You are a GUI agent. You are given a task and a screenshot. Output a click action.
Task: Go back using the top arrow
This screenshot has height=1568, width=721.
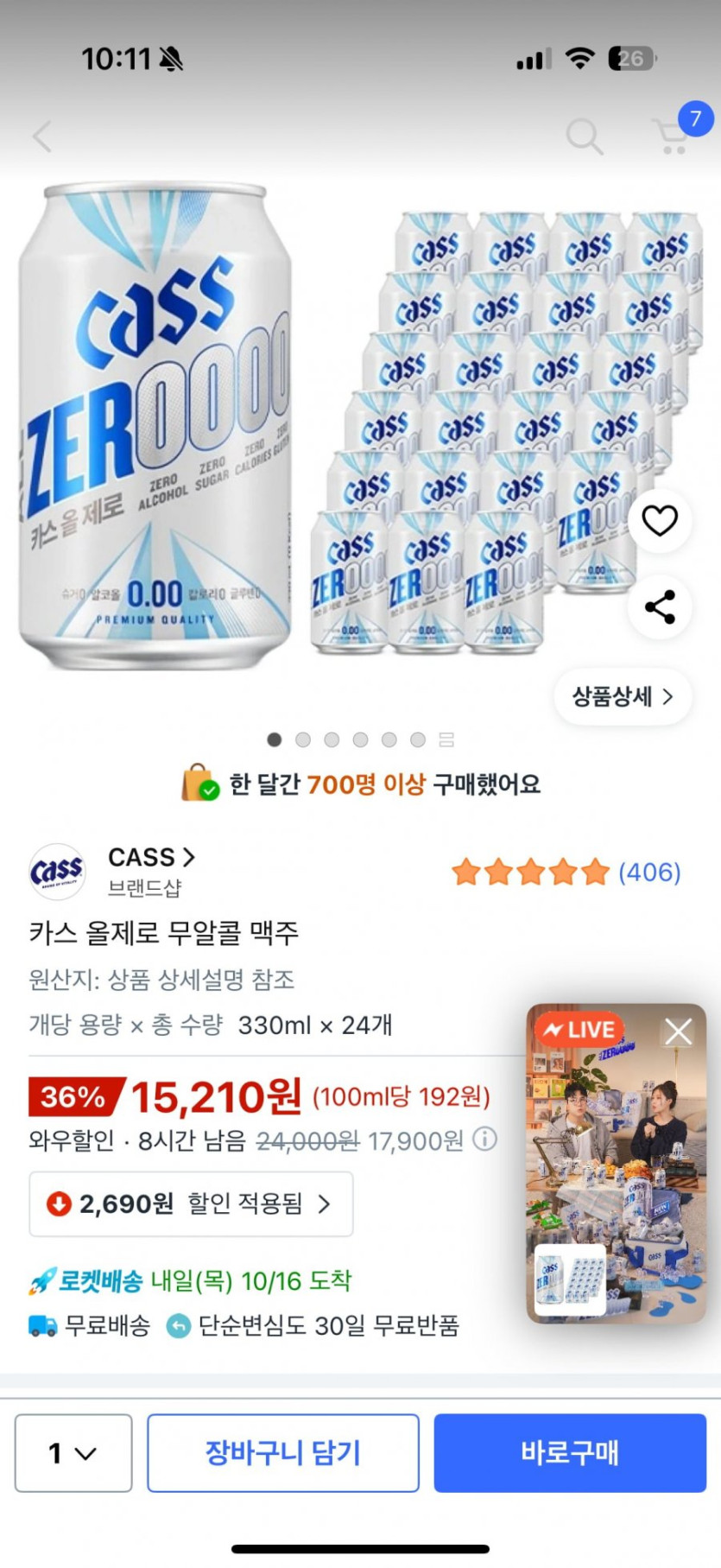(x=41, y=136)
